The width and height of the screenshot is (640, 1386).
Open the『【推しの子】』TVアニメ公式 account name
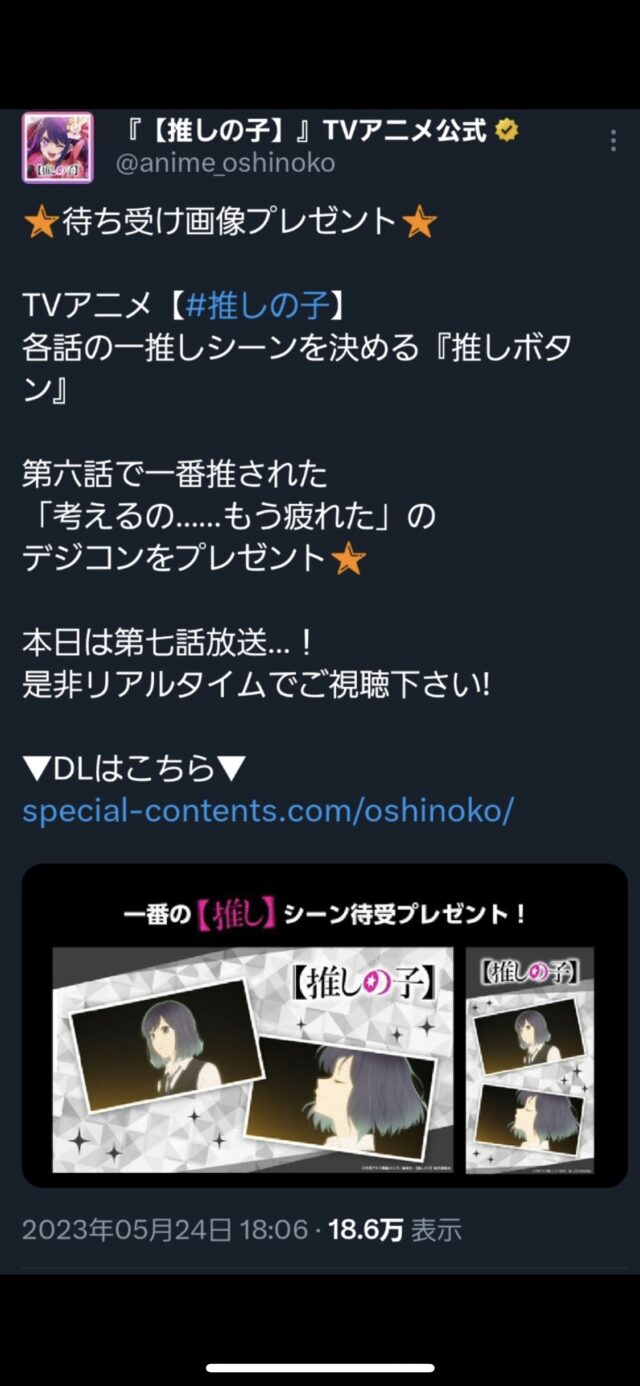pyautogui.click(x=305, y=130)
